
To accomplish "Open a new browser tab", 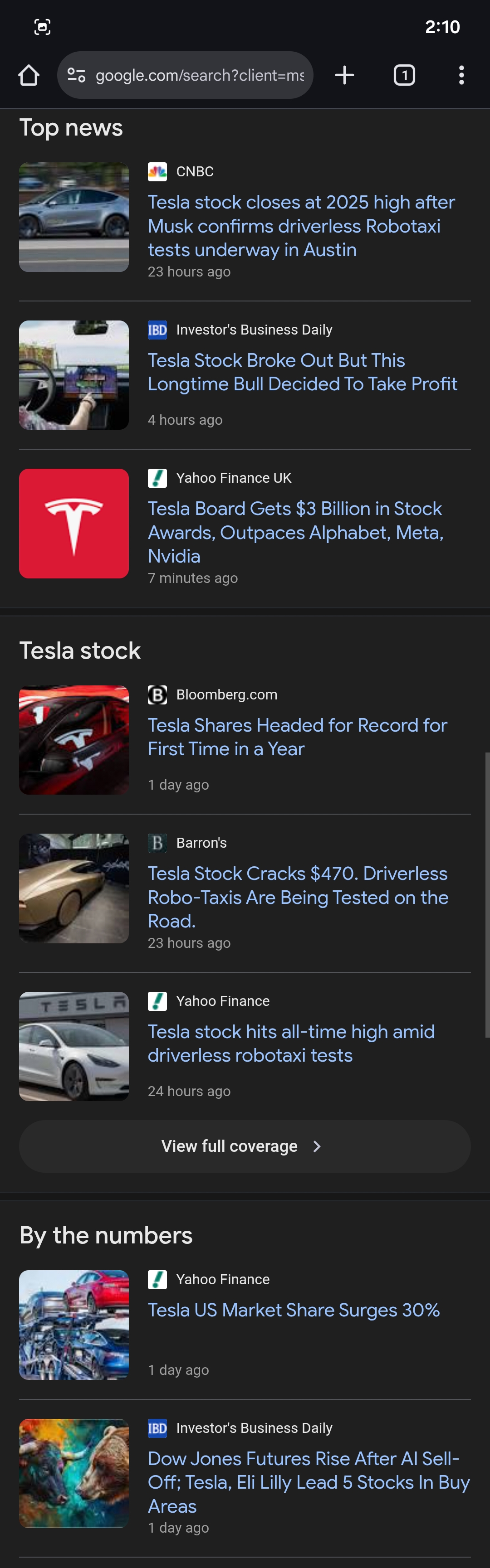I will click(x=344, y=76).
